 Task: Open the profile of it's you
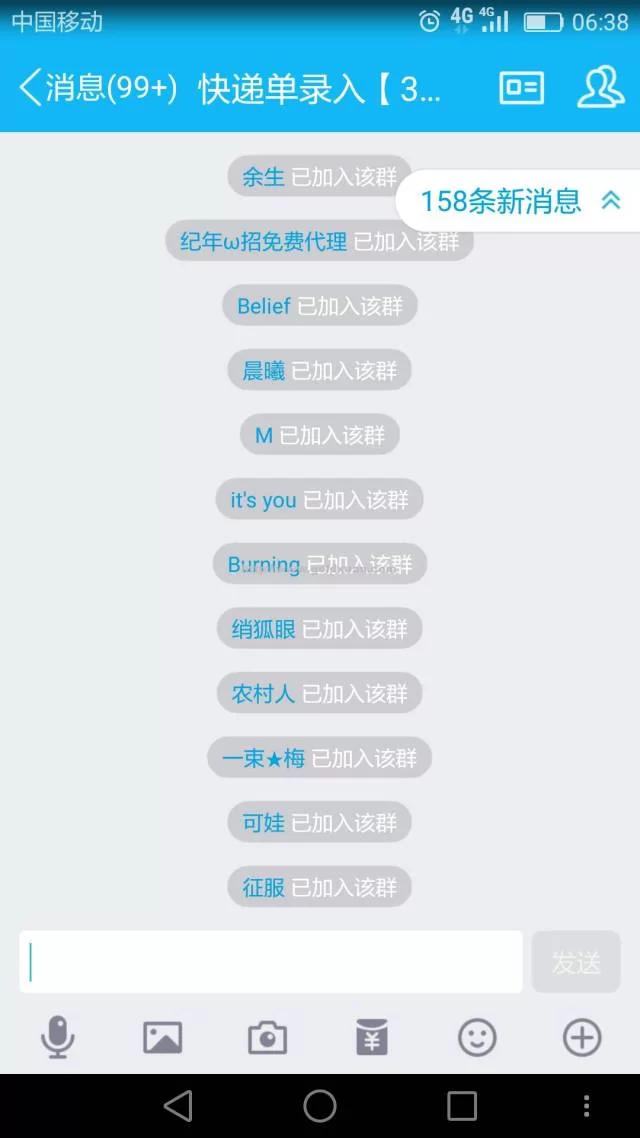point(263,499)
